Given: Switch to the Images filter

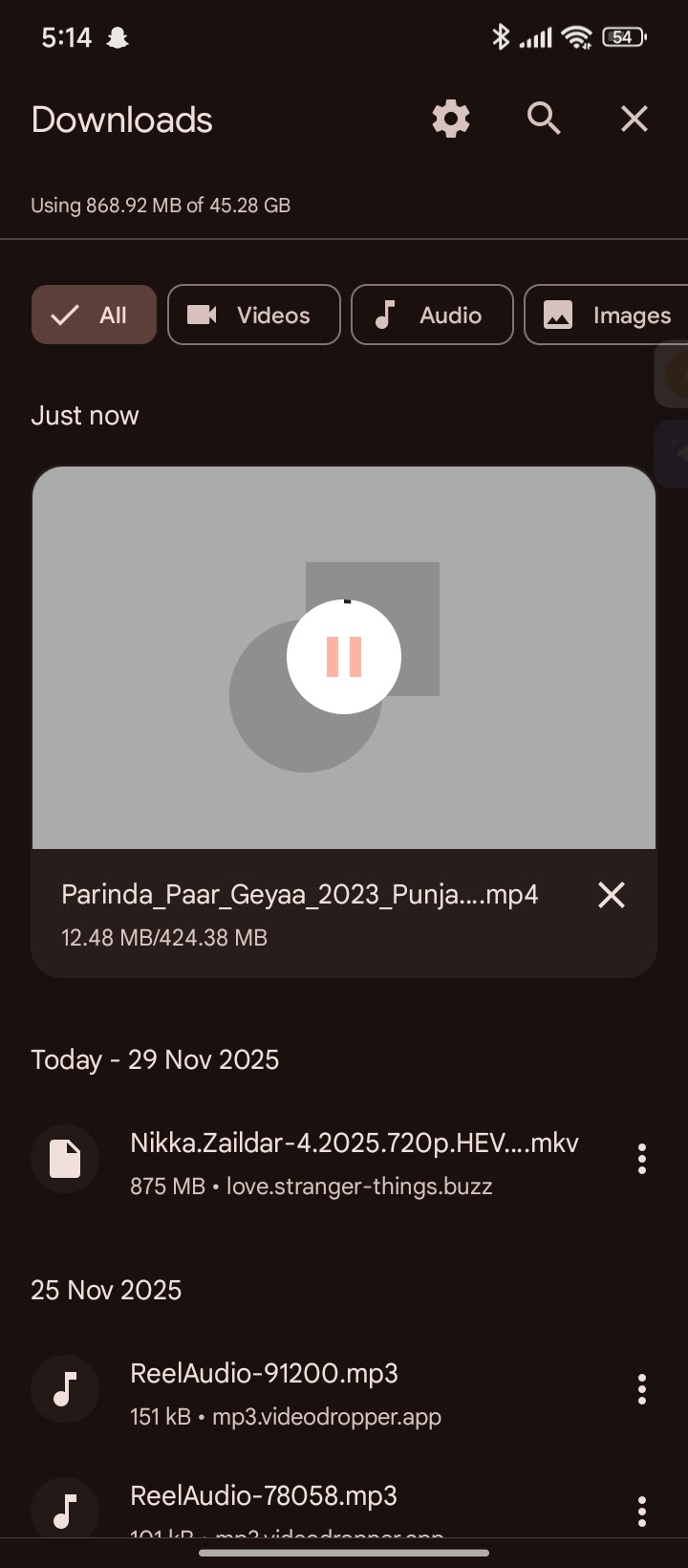Looking at the screenshot, I should coord(608,315).
